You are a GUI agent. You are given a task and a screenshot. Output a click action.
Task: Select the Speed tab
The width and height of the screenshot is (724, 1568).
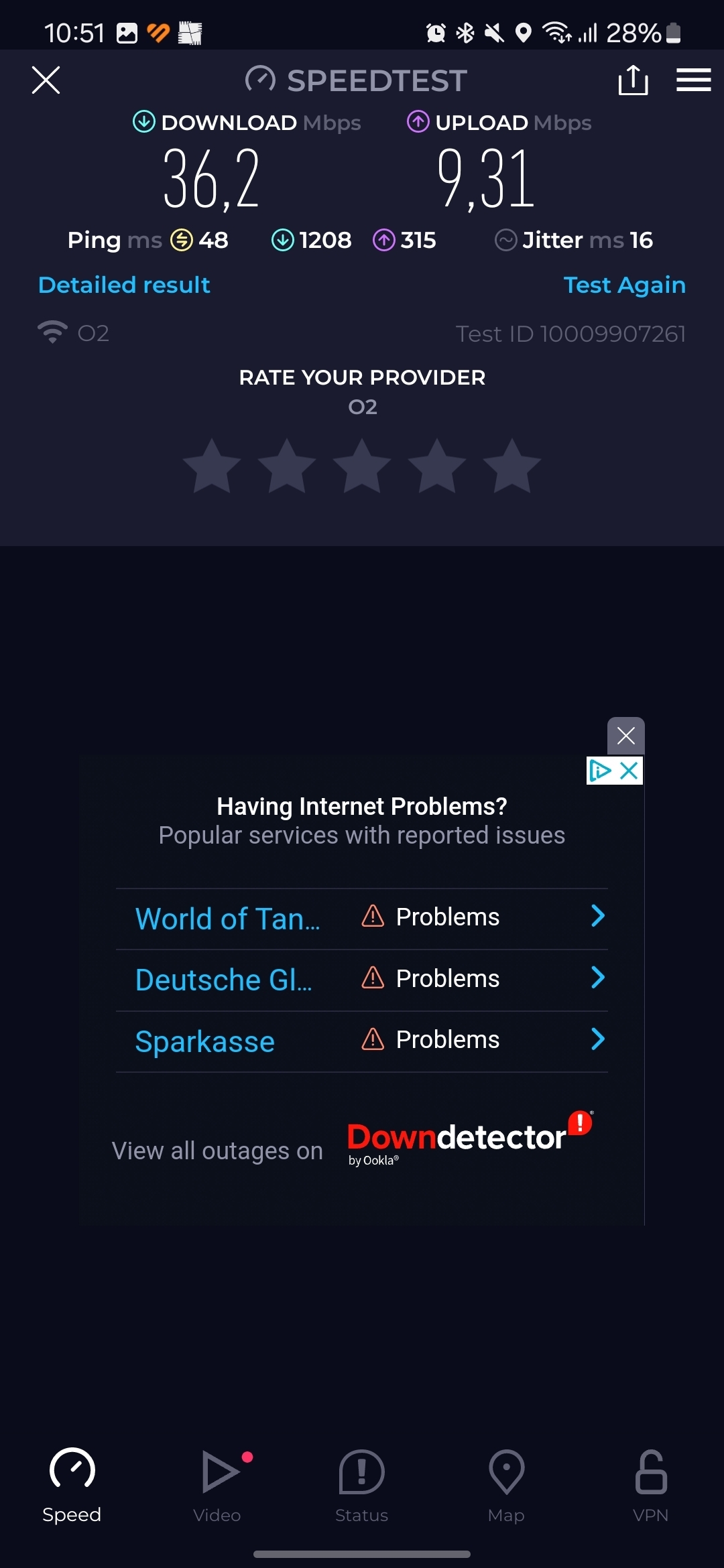coord(72,1486)
